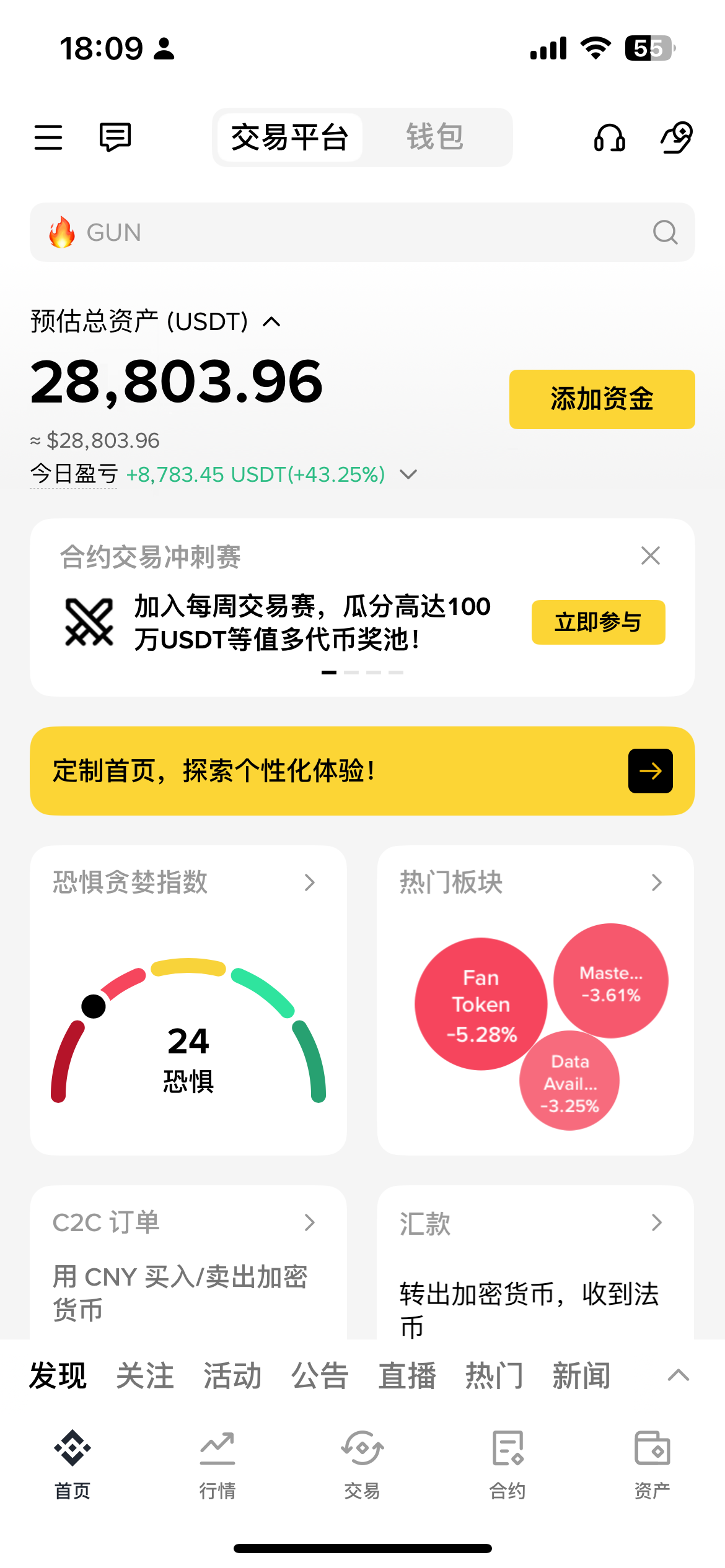Open the 资产 bottom tab
The image size is (725, 1568).
pyautogui.click(x=652, y=1465)
